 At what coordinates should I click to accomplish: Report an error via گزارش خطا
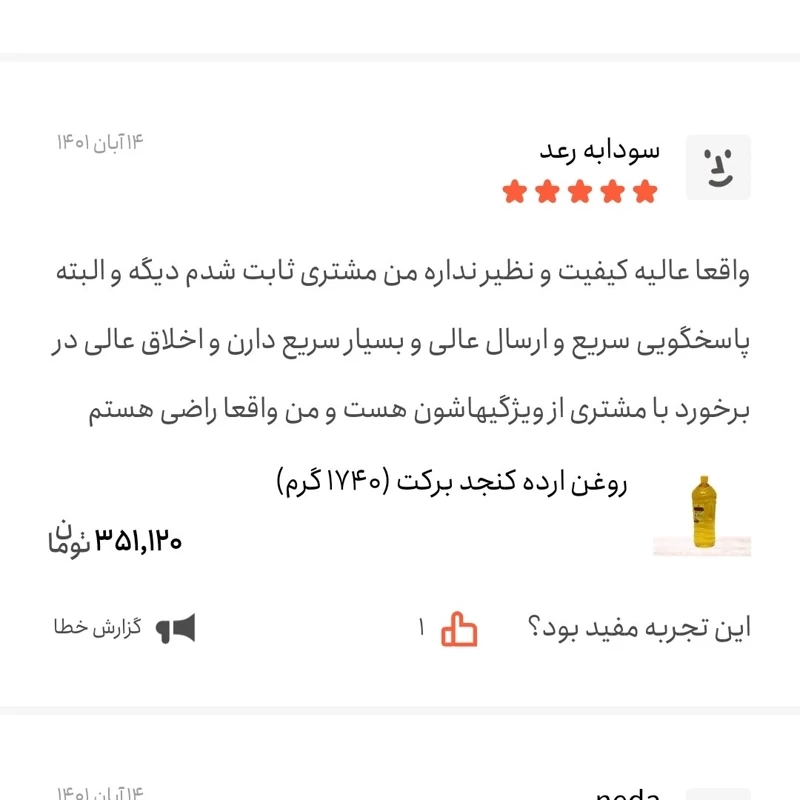point(125,628)
